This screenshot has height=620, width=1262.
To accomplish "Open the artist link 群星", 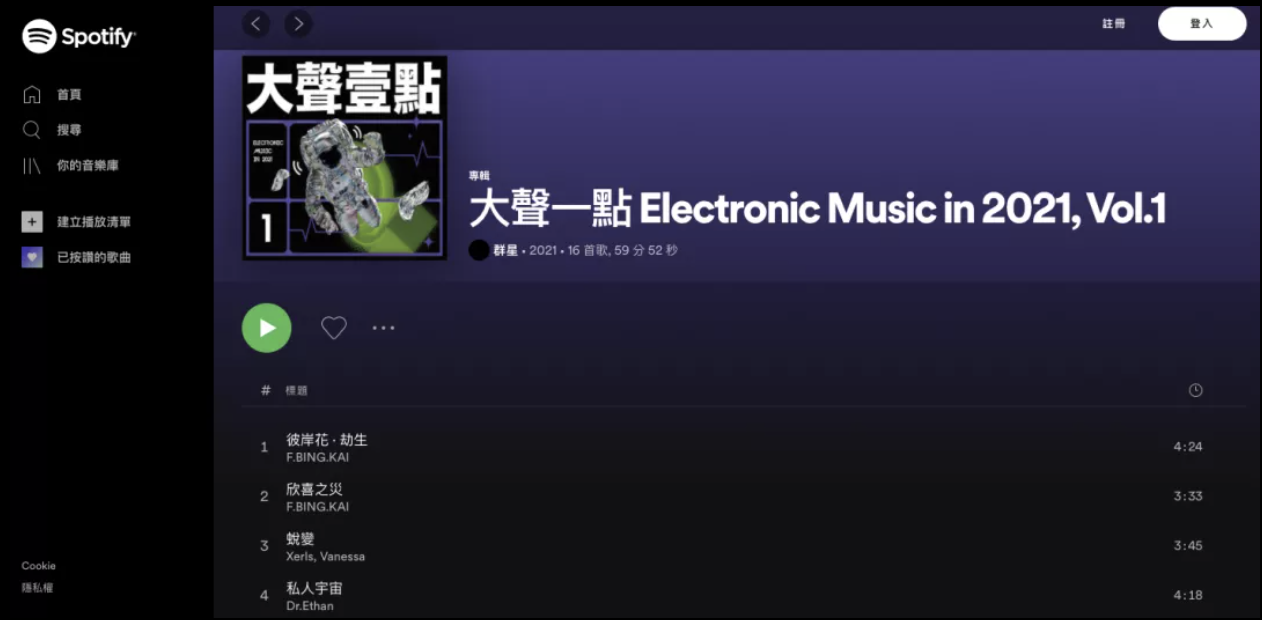I will tap(505, 250).
